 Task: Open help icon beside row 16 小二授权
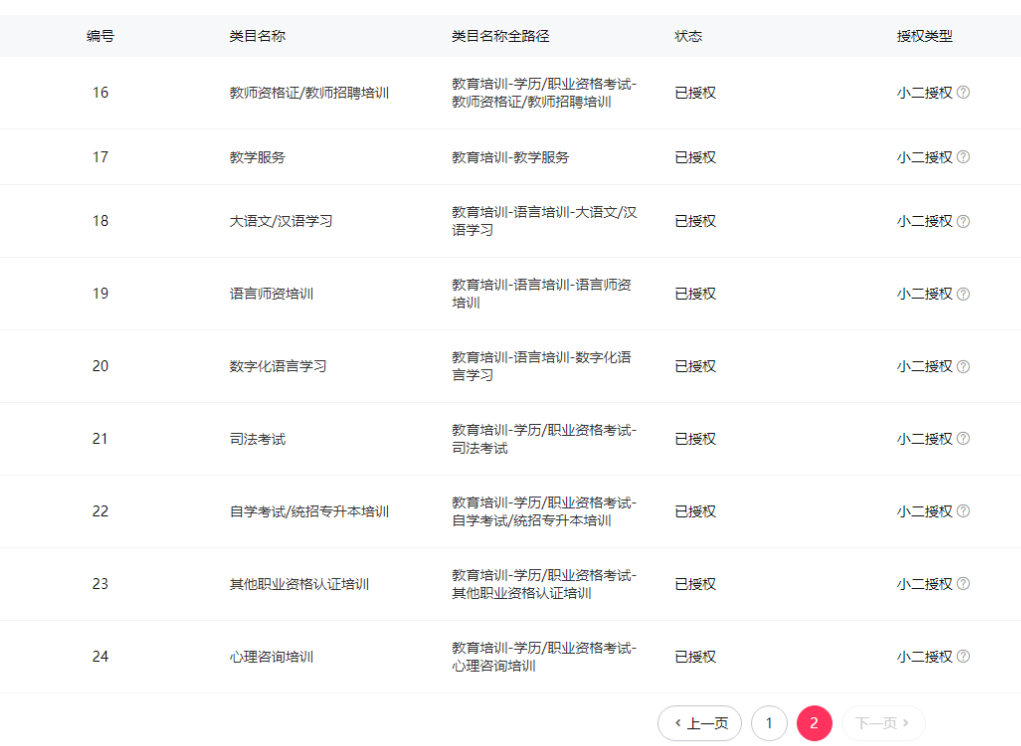click(963, 93)
